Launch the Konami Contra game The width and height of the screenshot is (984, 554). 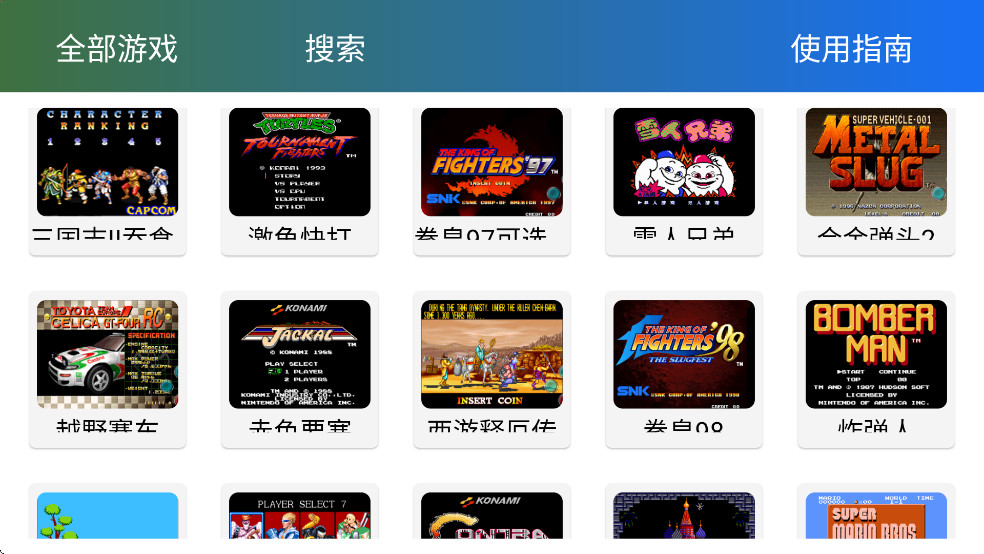tap(492, 516)
